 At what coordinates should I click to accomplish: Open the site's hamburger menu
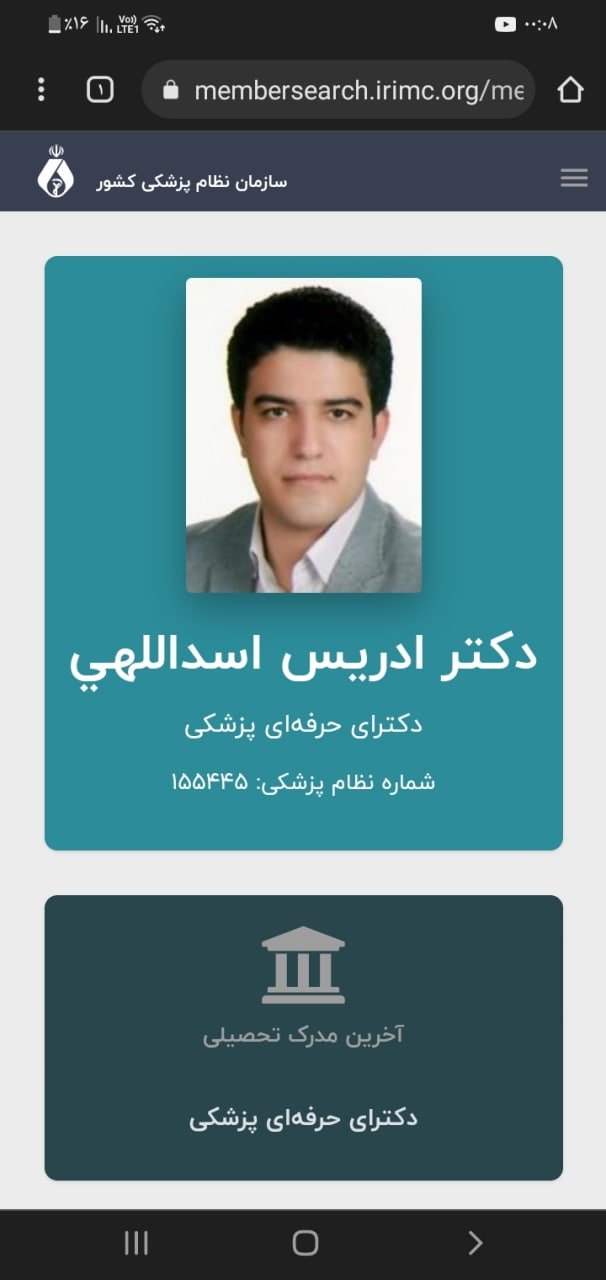574,178
